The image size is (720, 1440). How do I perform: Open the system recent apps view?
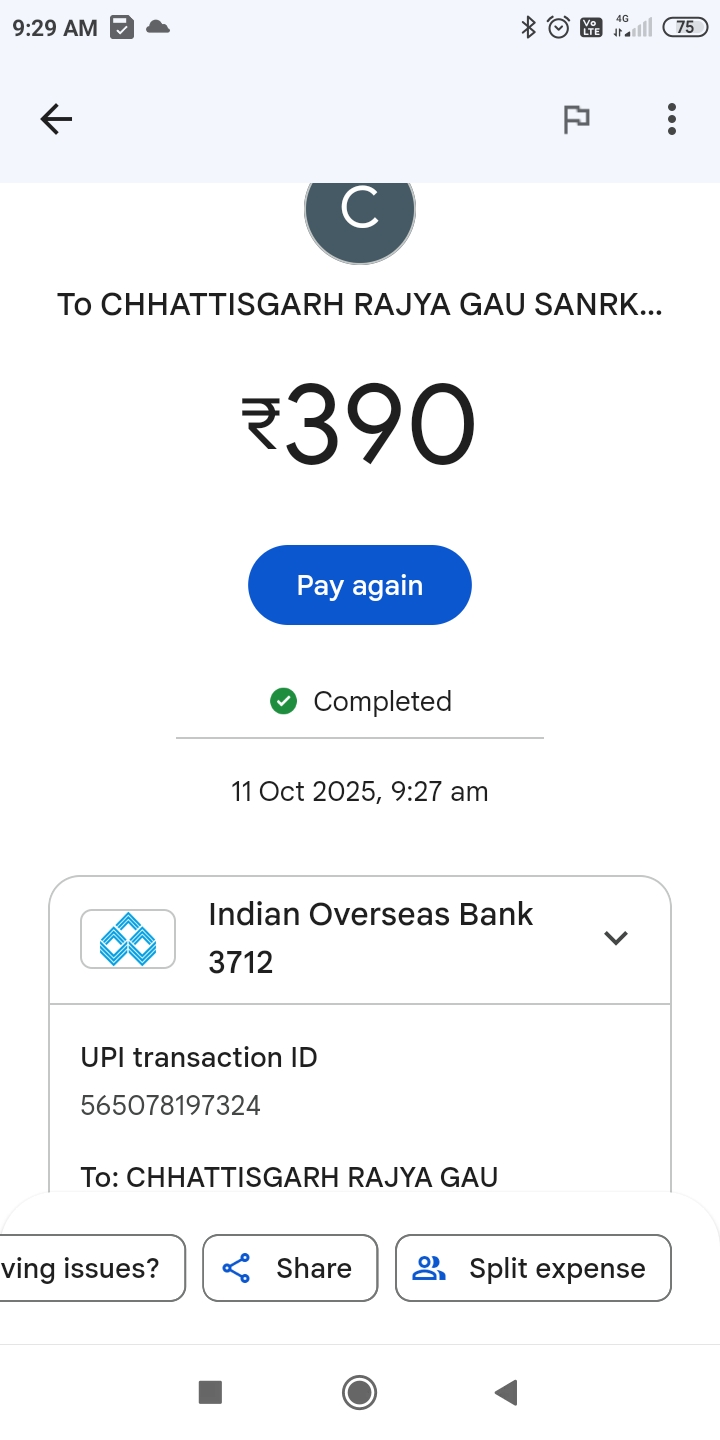(x=210, y=1392)
